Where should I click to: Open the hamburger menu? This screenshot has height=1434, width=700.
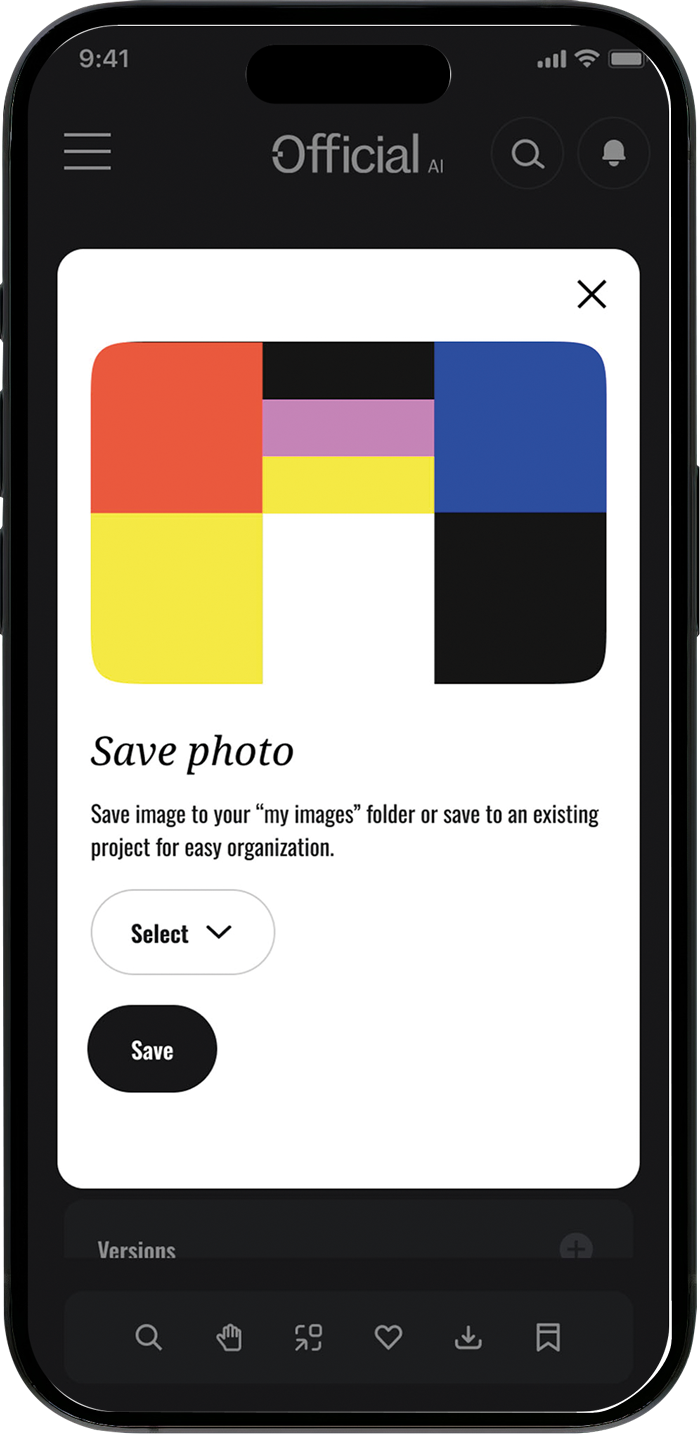pos(88,153)
